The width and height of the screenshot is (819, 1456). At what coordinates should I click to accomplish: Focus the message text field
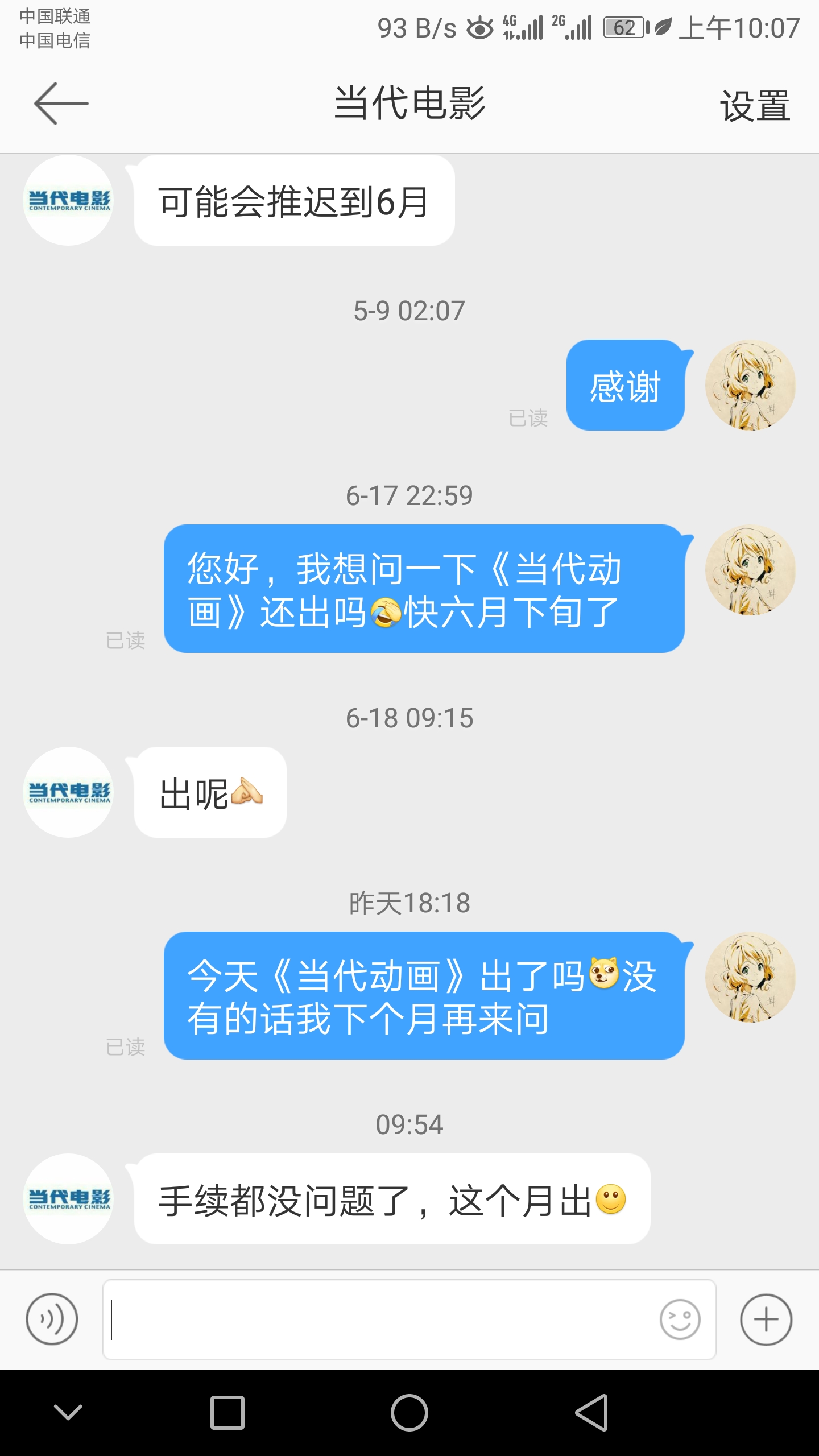(x=375, y=1319)
